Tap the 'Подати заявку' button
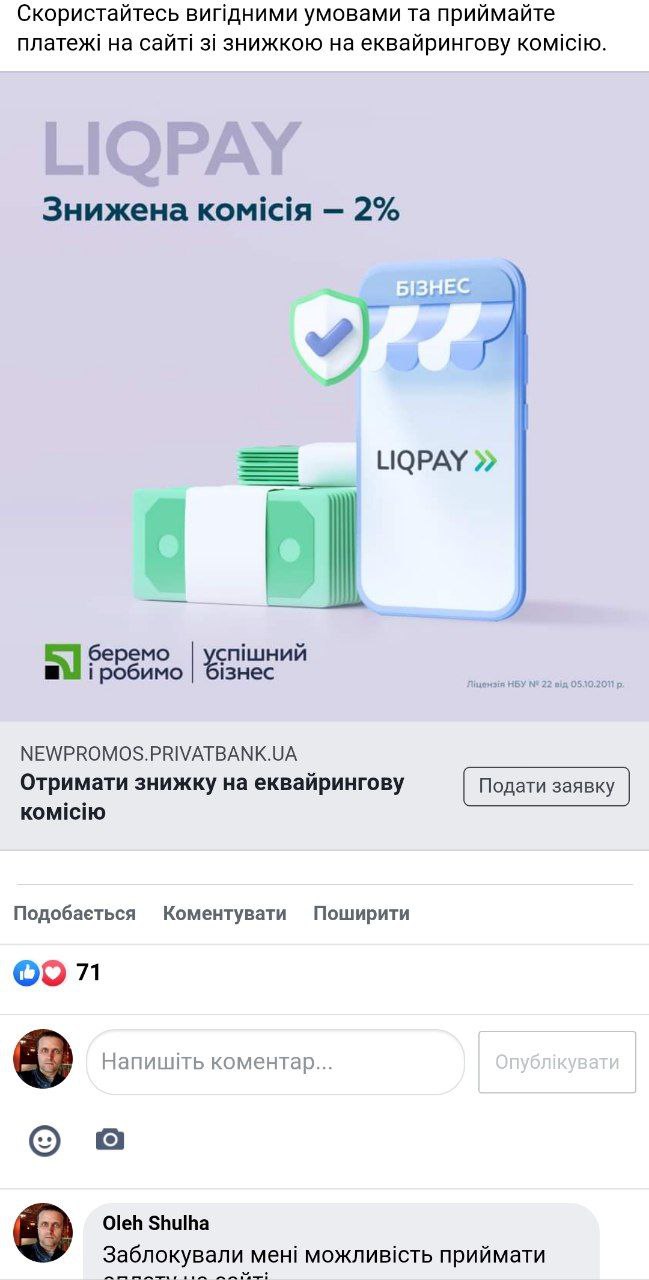 (x=546, y=786)
